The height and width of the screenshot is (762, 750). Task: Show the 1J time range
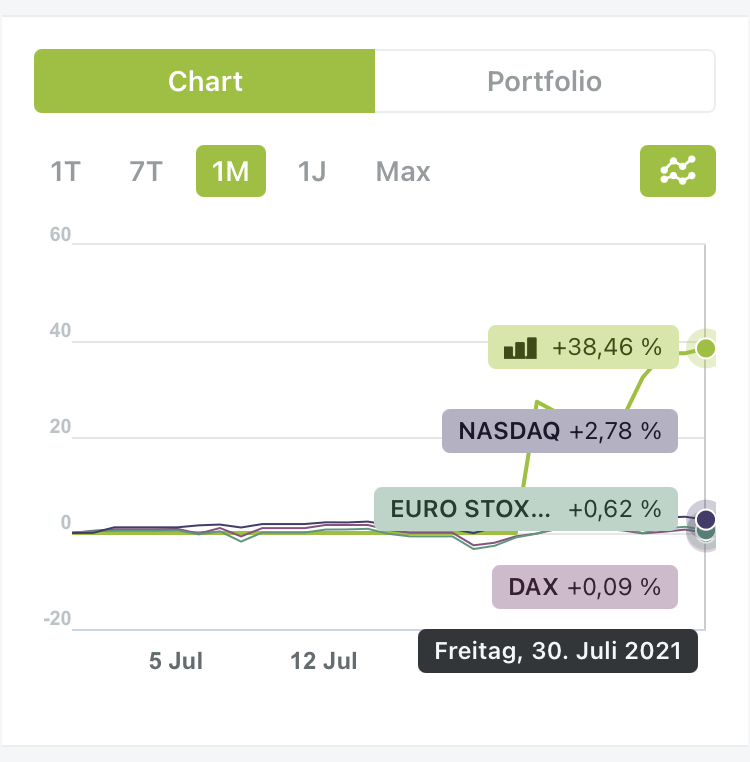(312, 172)
